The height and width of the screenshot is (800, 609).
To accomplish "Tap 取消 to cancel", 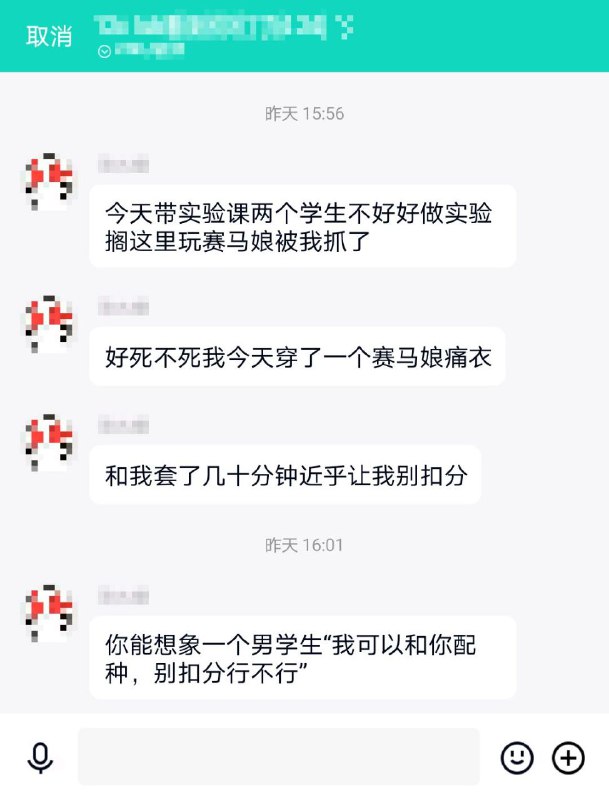I will tap(49, 37).
